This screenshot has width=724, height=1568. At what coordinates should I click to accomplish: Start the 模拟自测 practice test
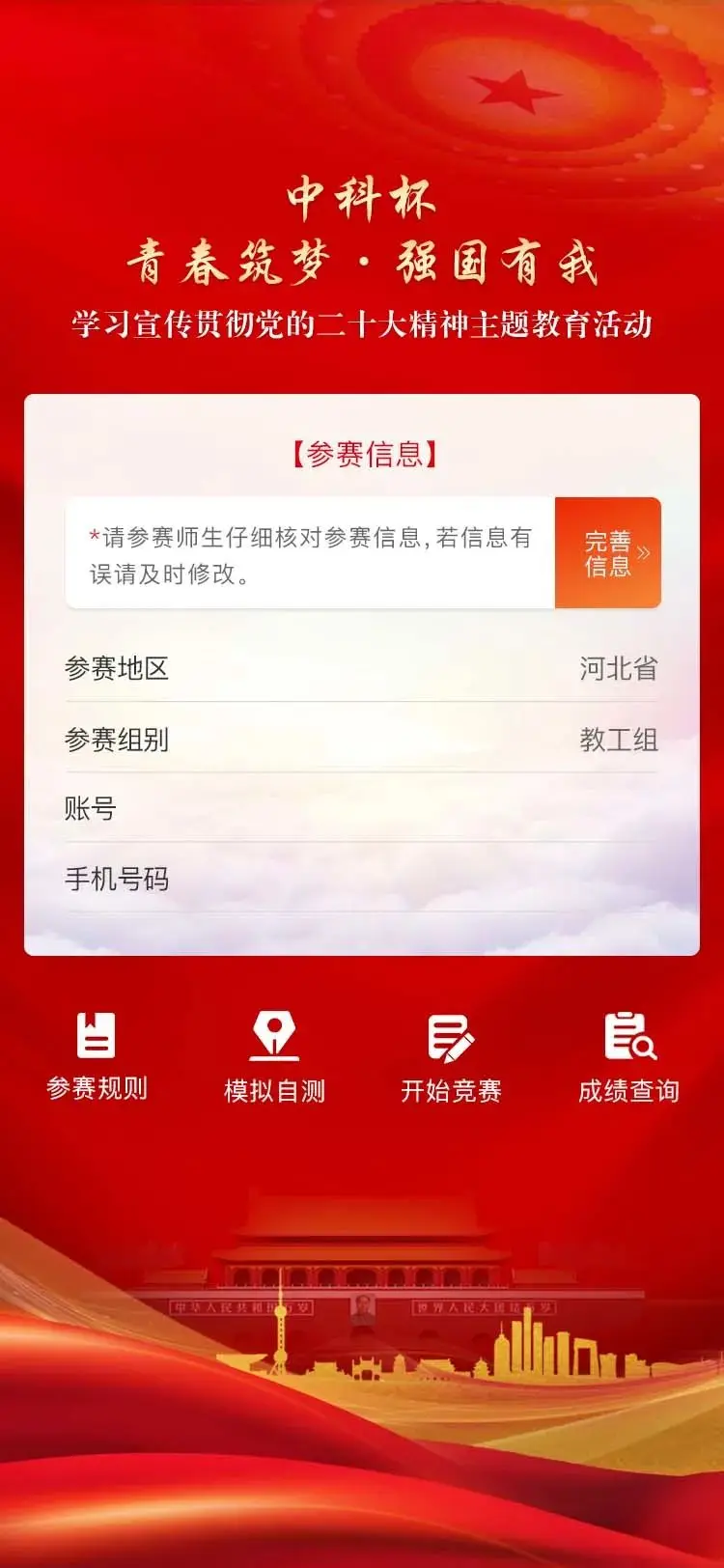point(274,1058)
